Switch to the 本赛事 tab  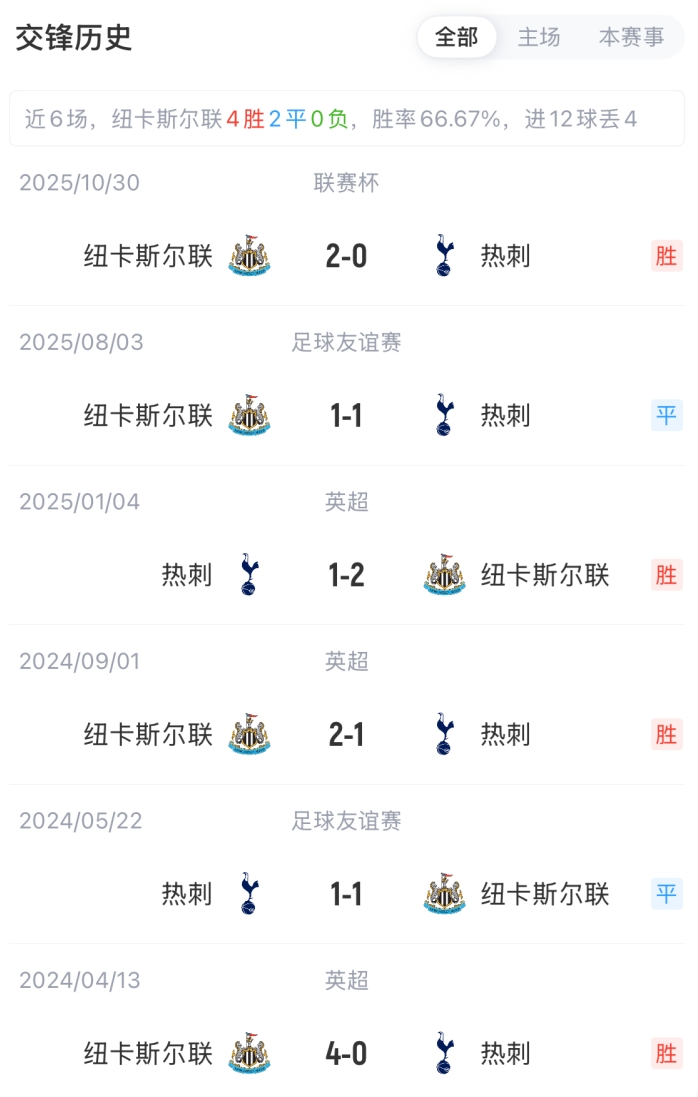click(x=631, y=38)
